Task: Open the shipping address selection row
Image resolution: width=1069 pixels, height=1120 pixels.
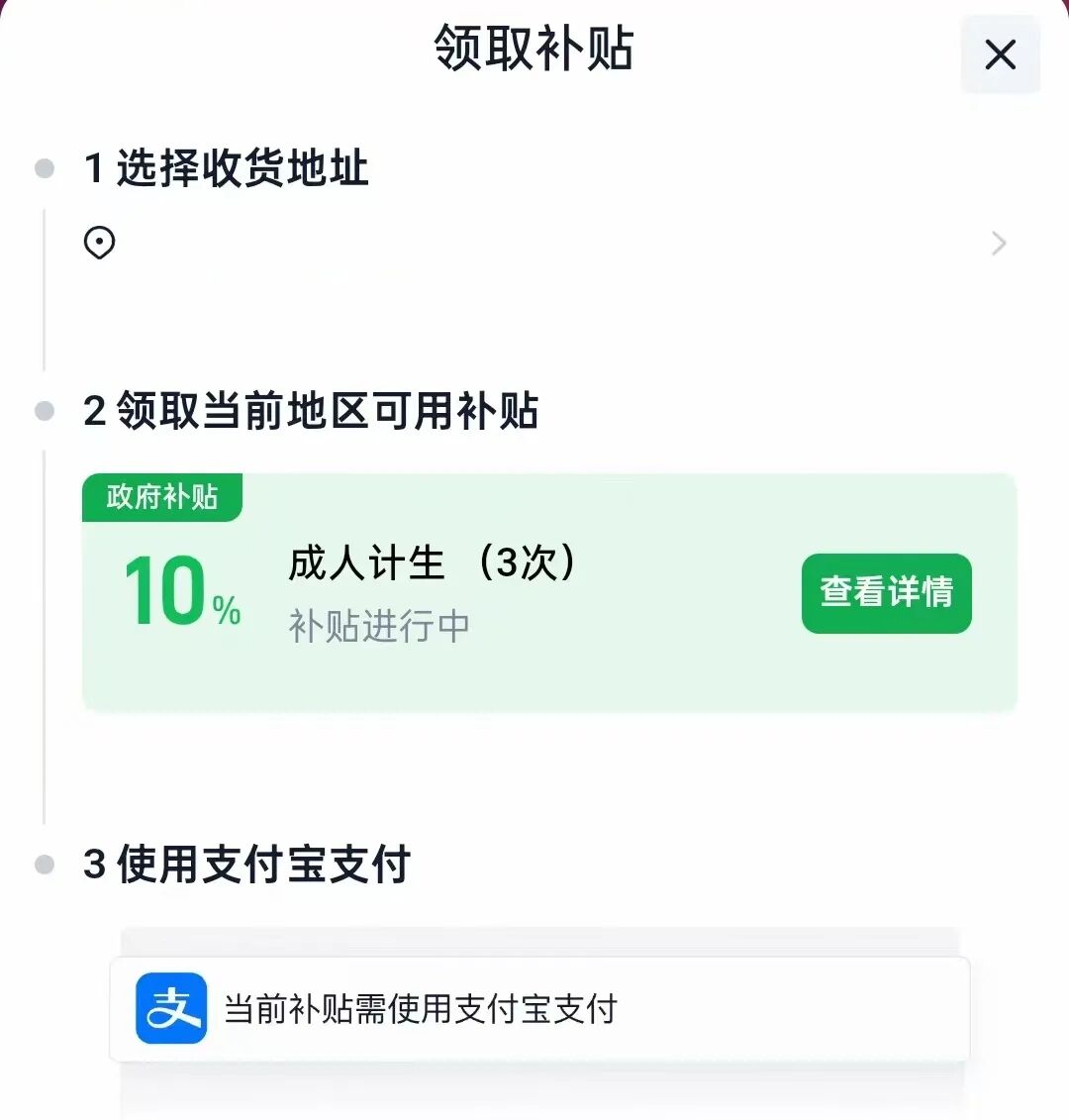Action: click(x=544, y=244)
